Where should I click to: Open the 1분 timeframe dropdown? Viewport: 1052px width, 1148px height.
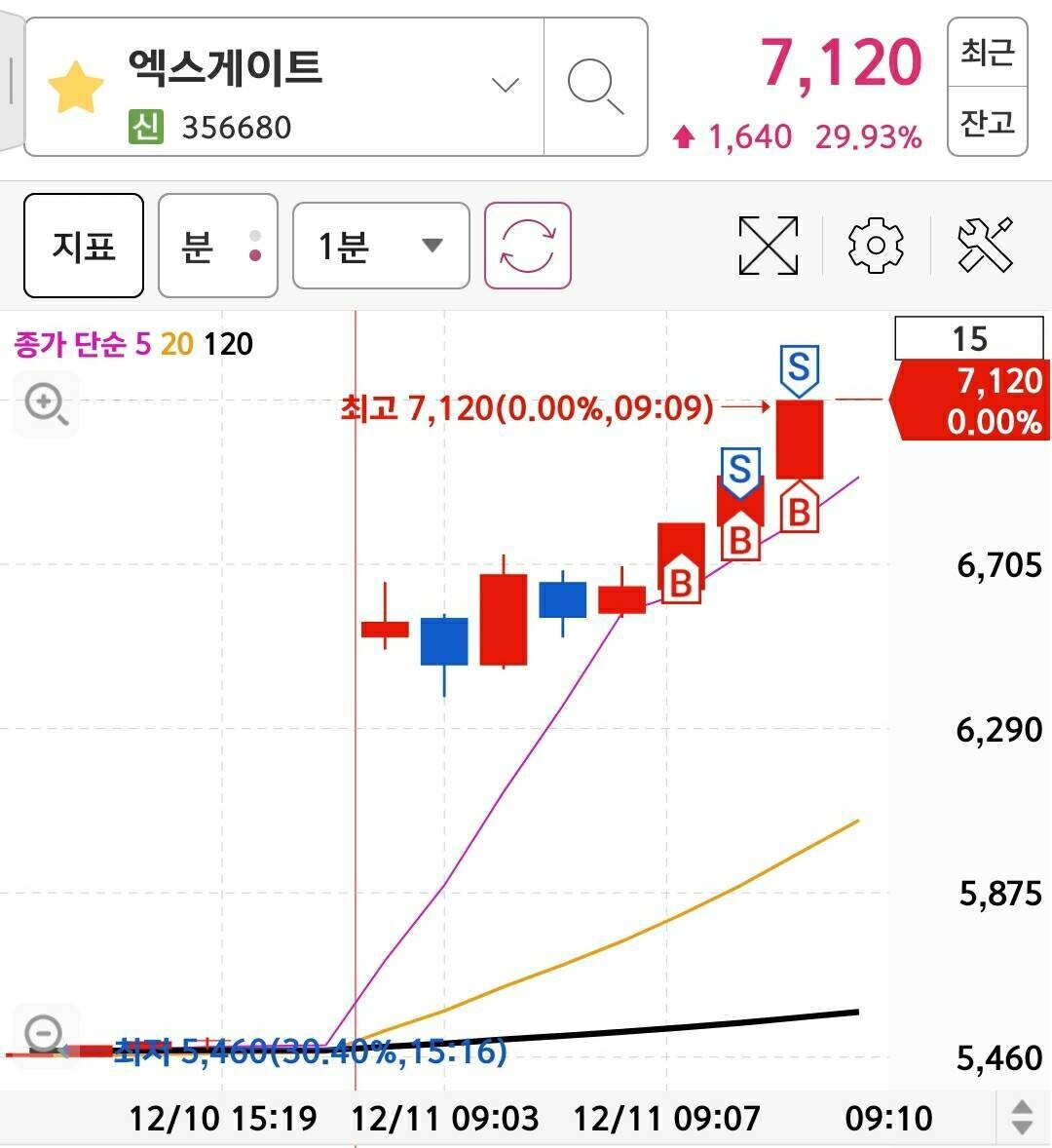380,247
